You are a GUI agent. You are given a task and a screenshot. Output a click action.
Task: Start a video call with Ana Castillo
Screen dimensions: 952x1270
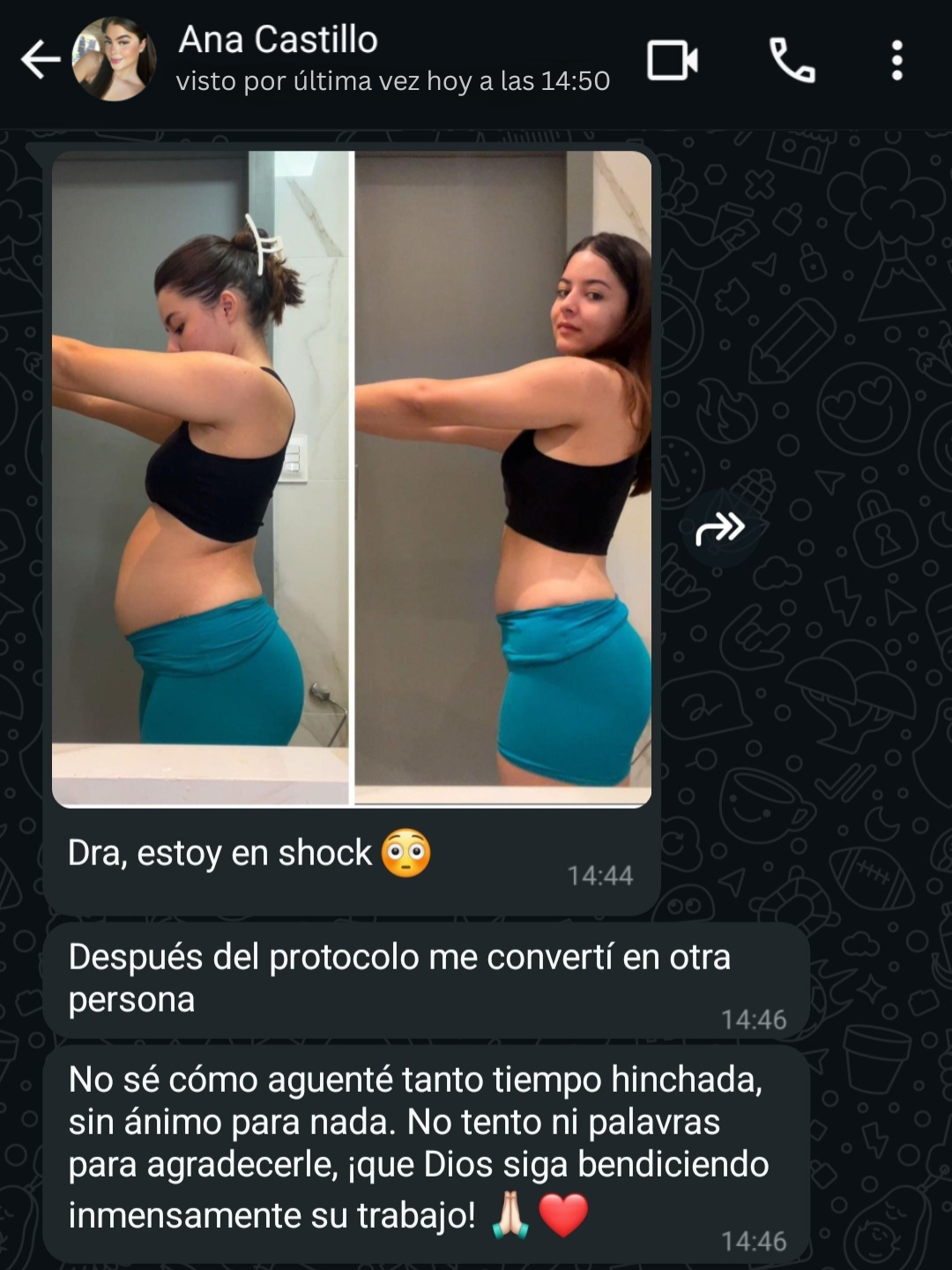672,61
